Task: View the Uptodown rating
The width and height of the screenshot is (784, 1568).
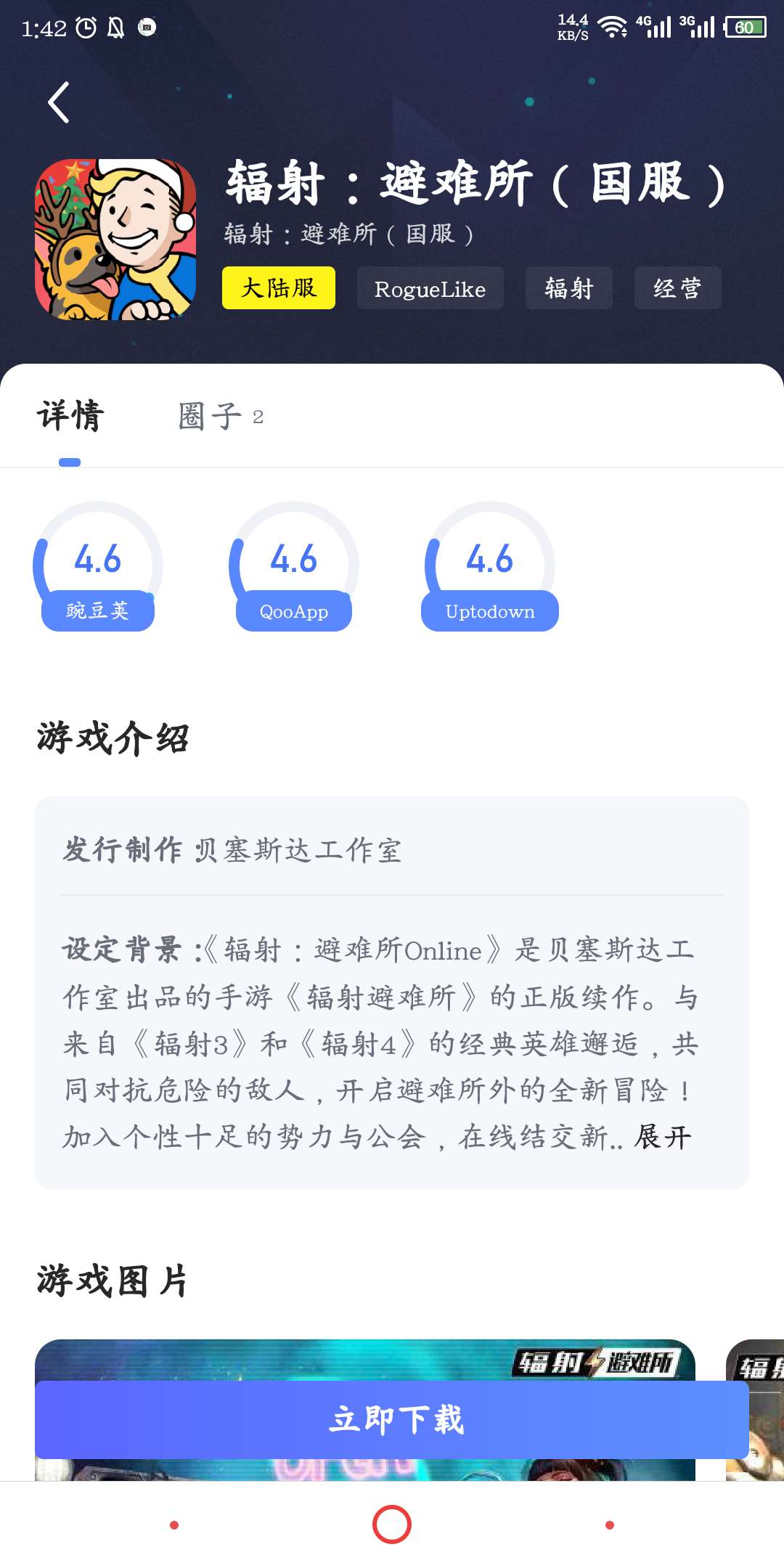Action: point(490,568)
